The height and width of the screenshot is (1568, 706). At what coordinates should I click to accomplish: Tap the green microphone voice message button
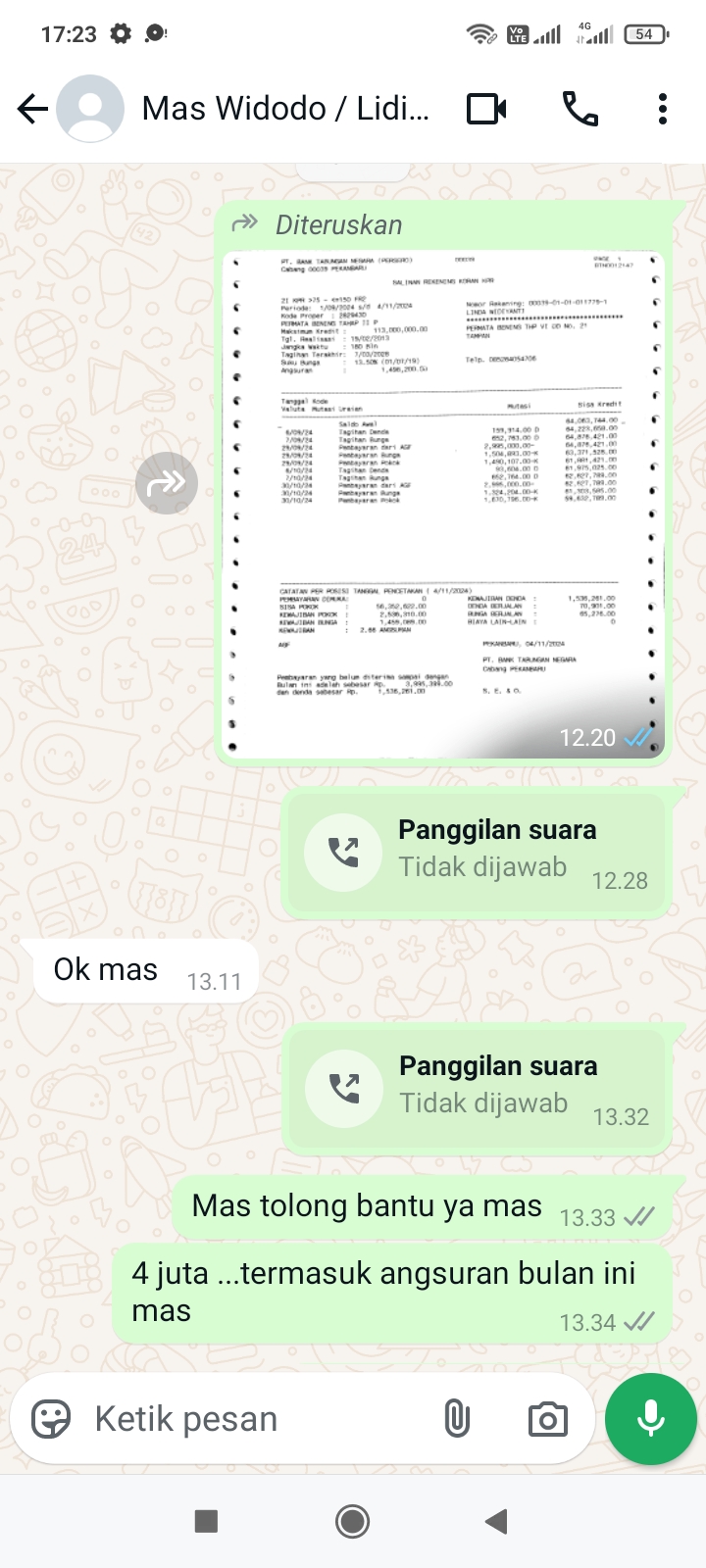point(651,1418)
